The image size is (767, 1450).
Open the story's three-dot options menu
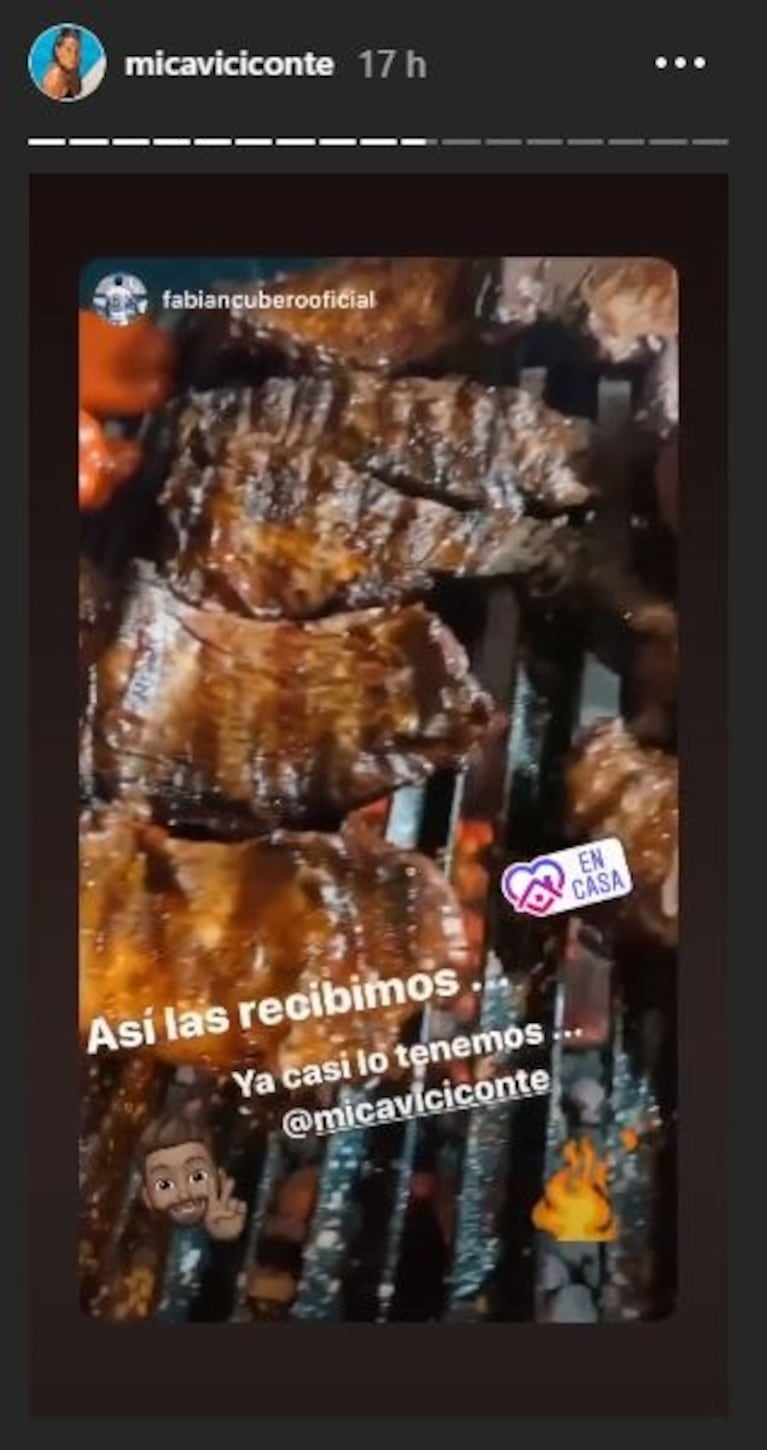click(x=680, y=63)
